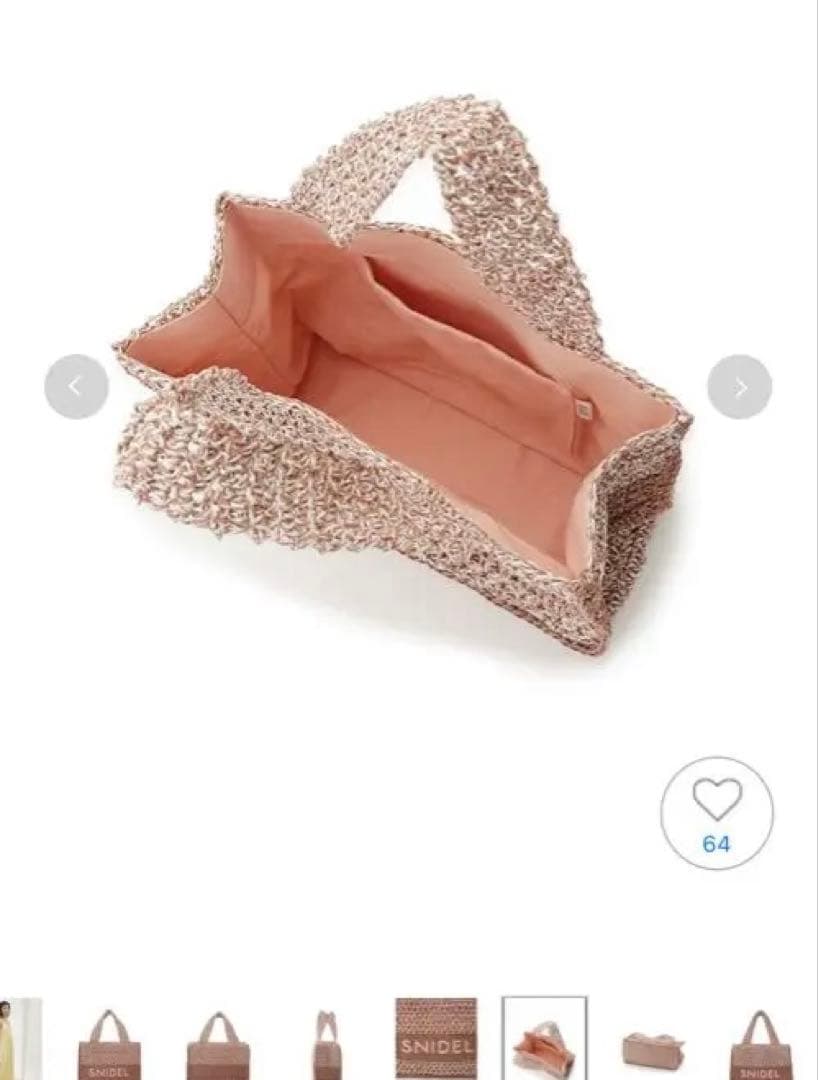The image size is (818, 1080).
Task: Show the thumbnail of the bag lying down
Action: tap(652, 1042)
